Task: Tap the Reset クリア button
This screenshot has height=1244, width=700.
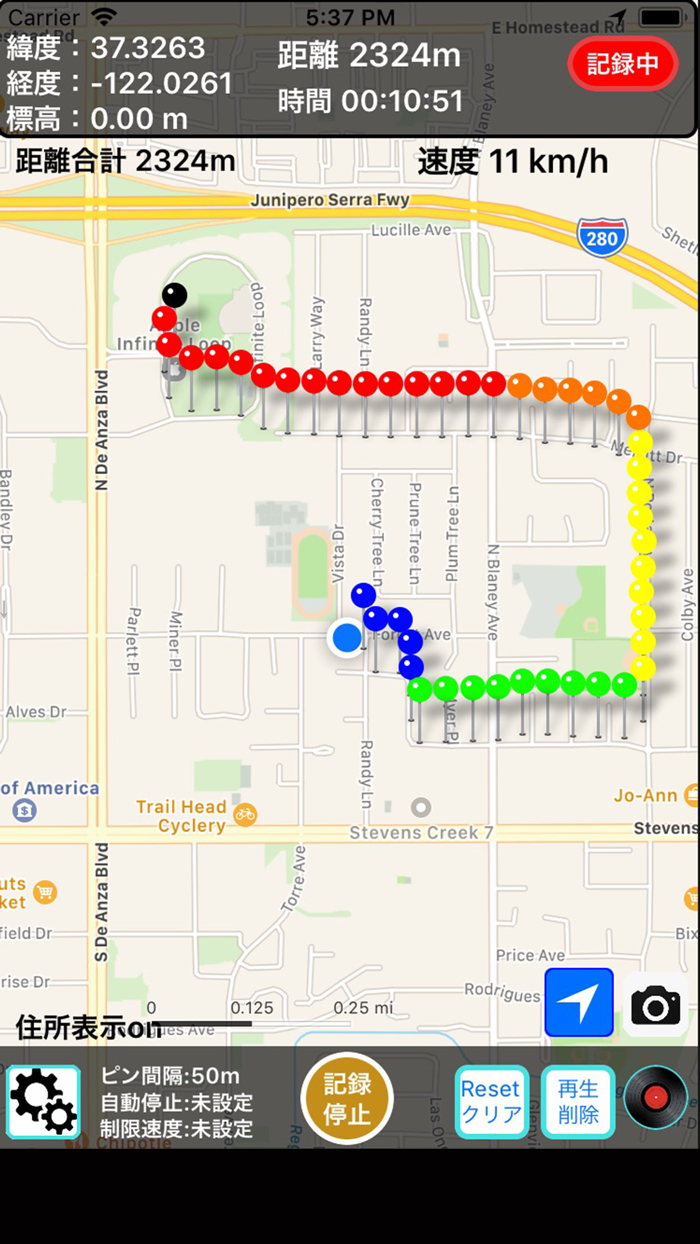Action: click(491, 1101)
